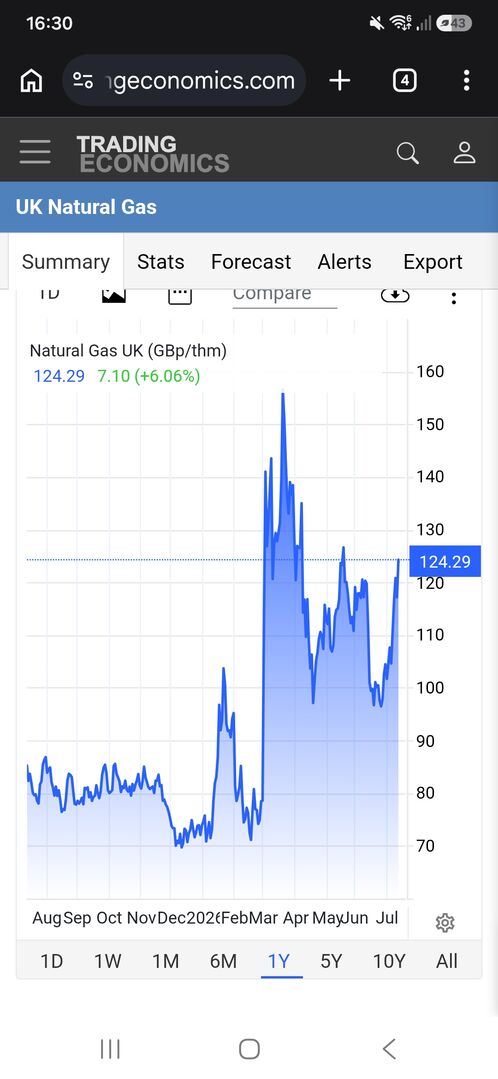
Task: Open the browser home page
Action: tap(31, 81)
